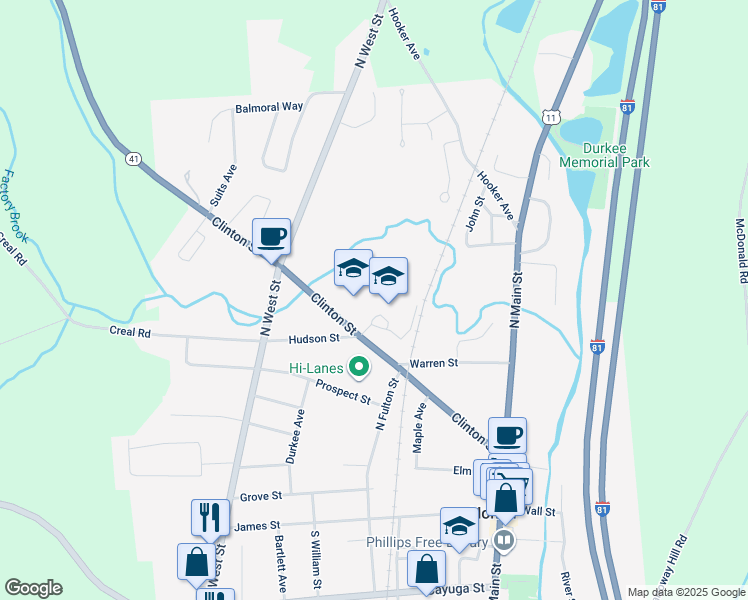Image resolution: width=748 pixels, height=600 pixels.
Task: Tap the shopping bag marker by Wall St
Action: [506, 498]
